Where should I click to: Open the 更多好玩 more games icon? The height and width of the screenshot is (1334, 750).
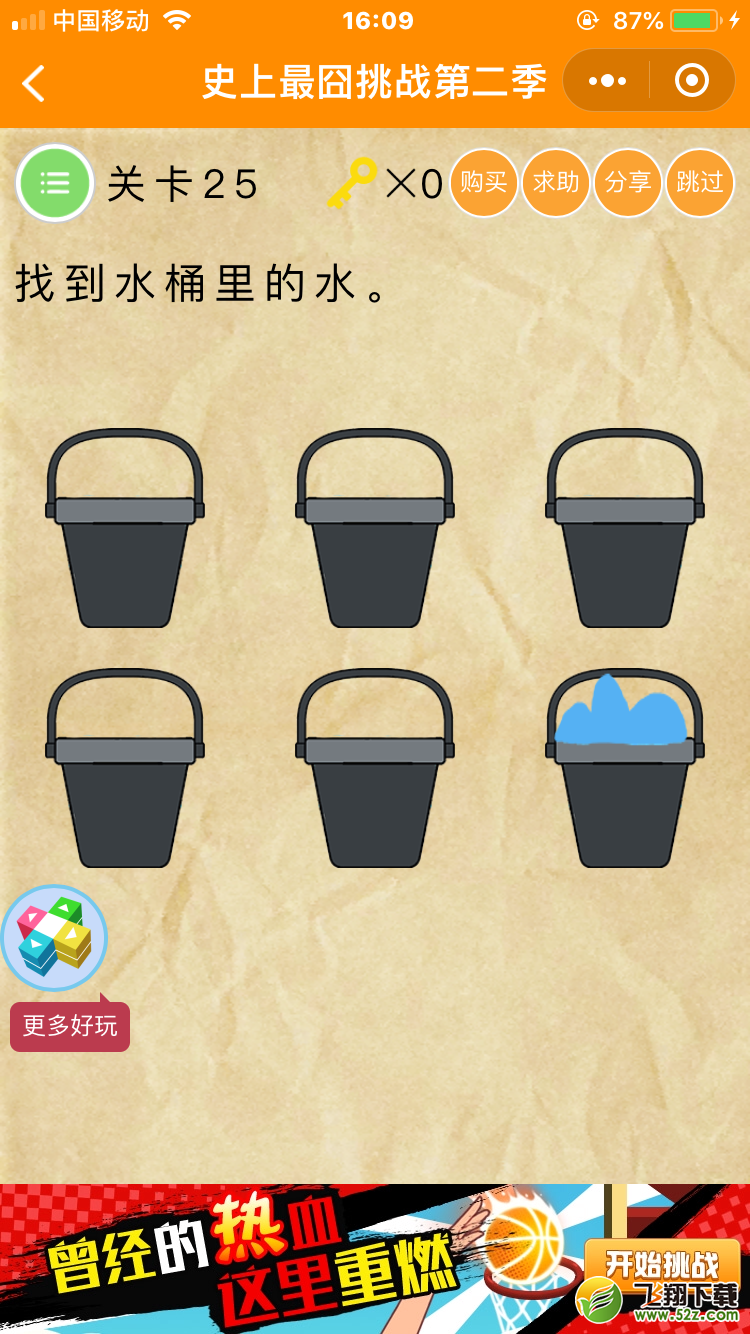[54, 938]
